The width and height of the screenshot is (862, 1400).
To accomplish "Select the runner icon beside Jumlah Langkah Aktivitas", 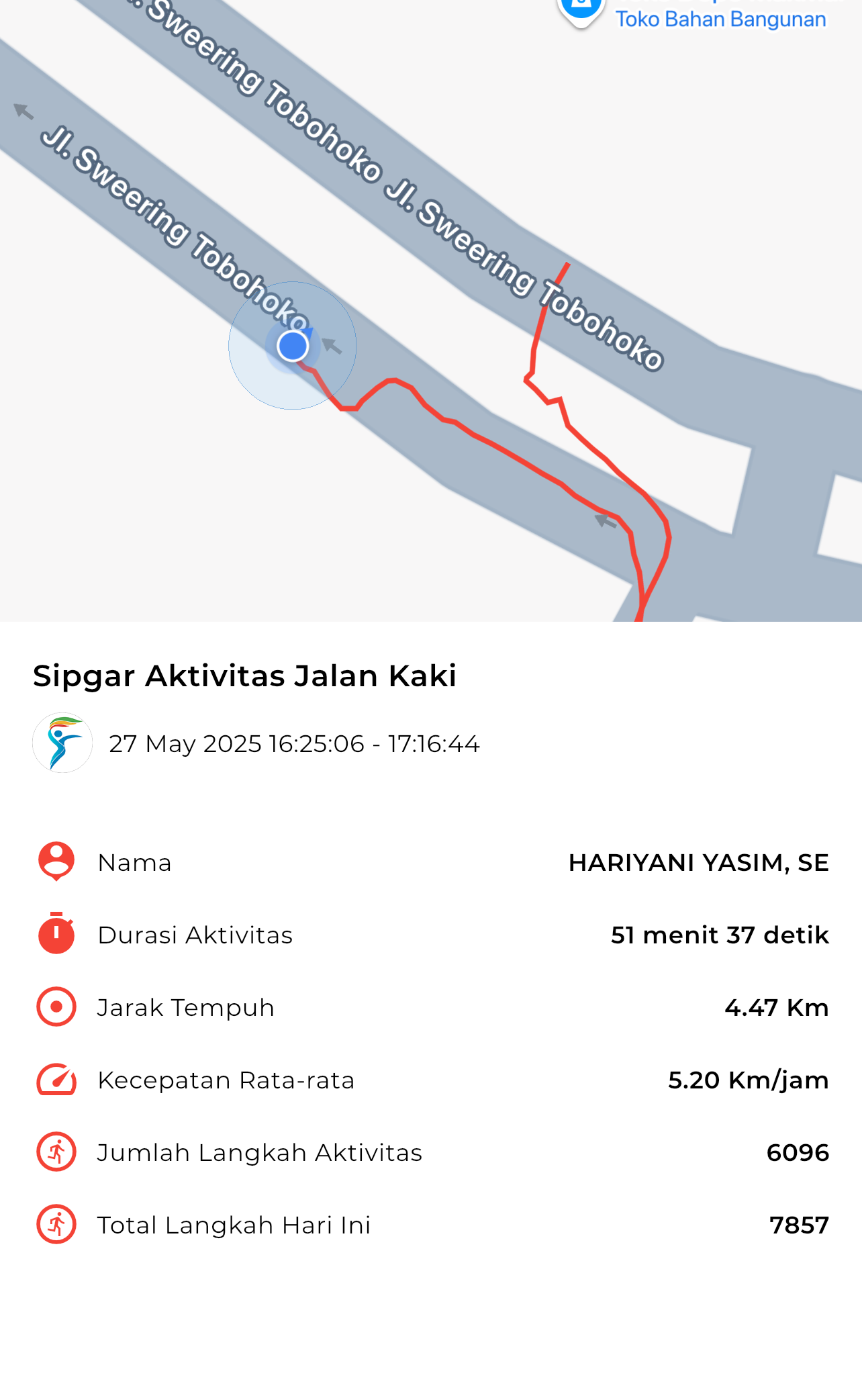I will 56,1152.
